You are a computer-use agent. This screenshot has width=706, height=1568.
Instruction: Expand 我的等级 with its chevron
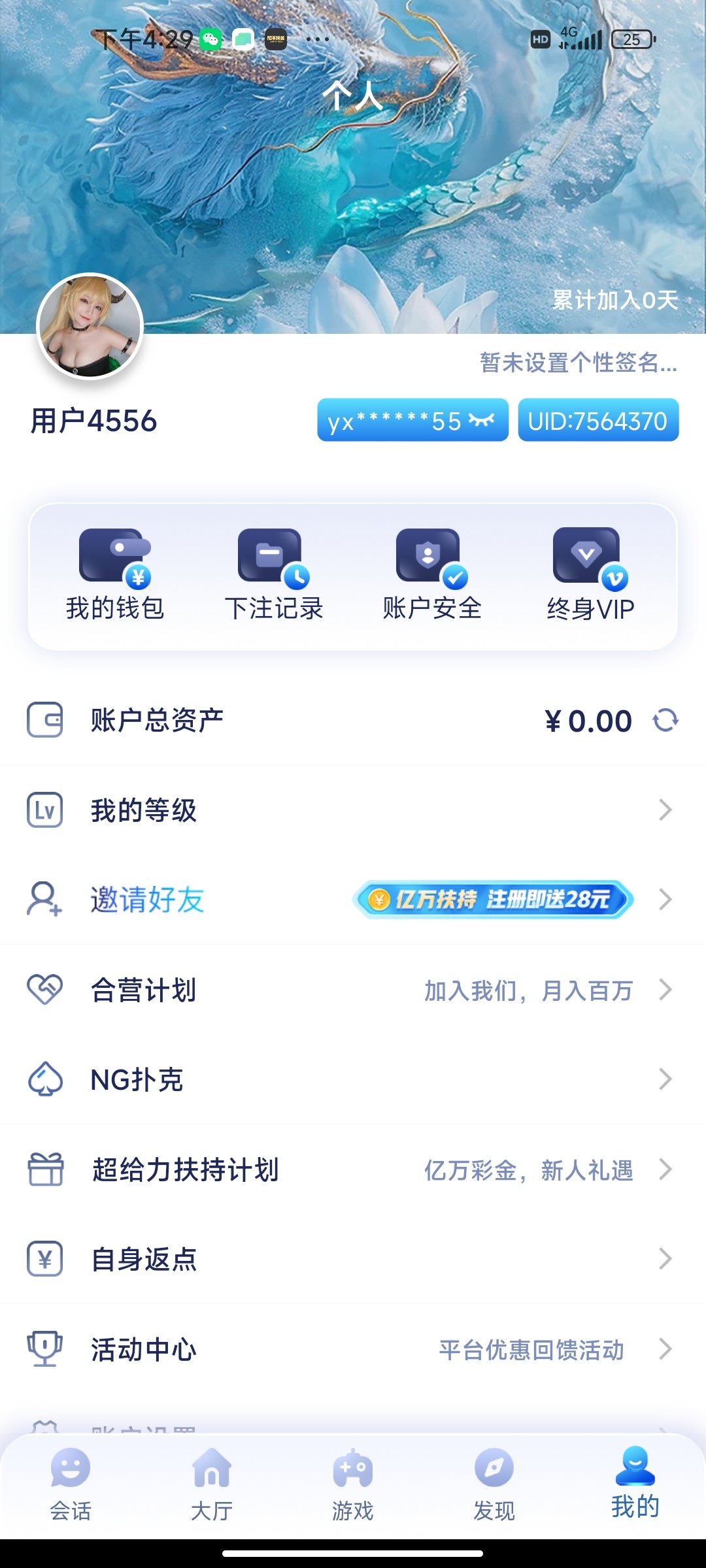point(665,810)
